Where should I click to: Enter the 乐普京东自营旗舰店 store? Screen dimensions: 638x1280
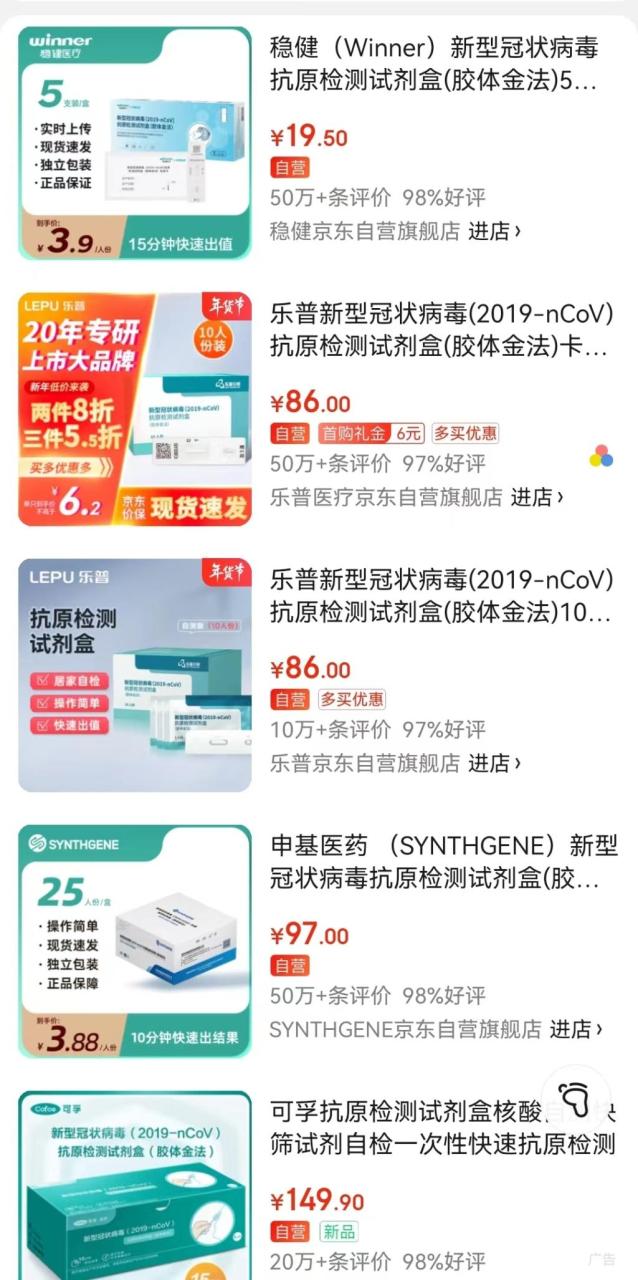(495, 763)
